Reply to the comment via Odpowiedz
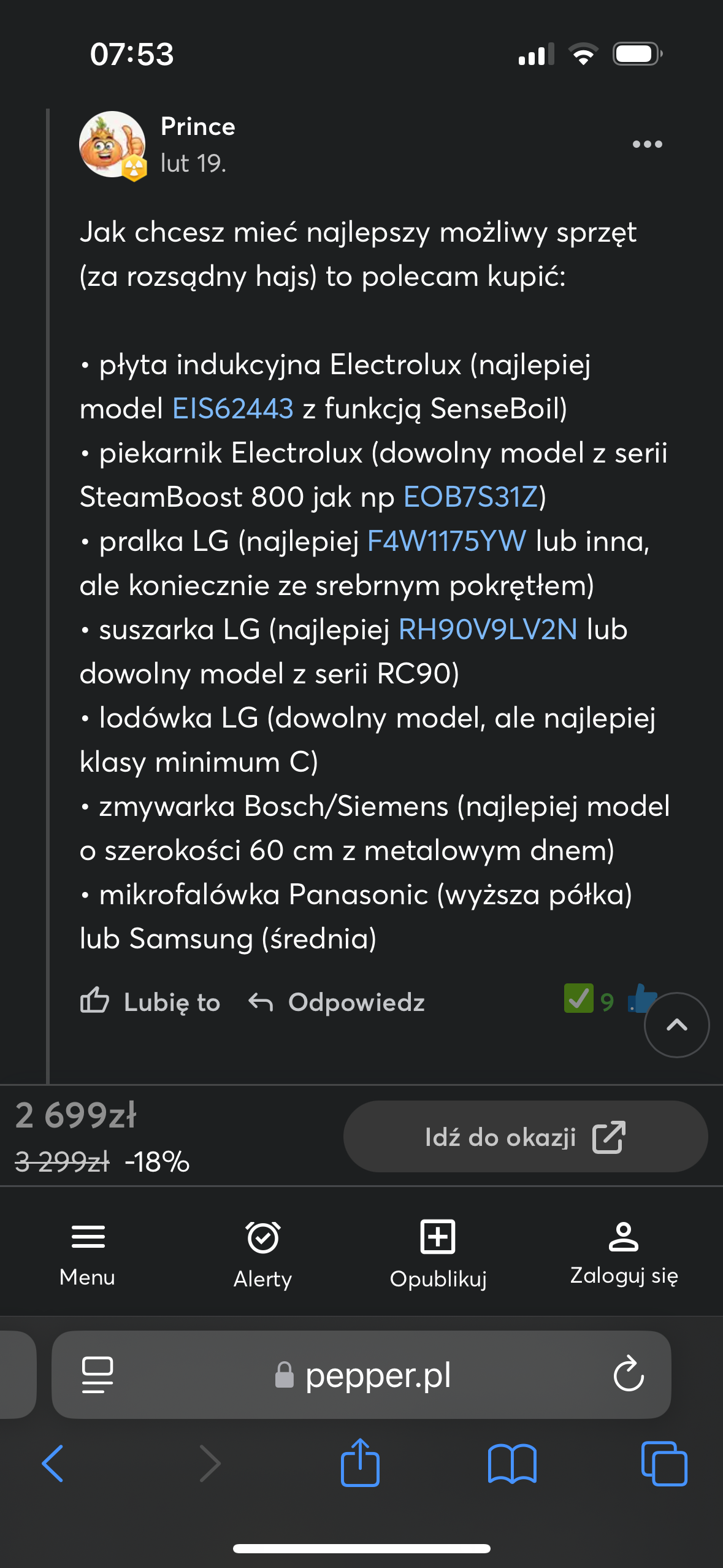The image size is (723, 1568). [x=337, y=1002]
